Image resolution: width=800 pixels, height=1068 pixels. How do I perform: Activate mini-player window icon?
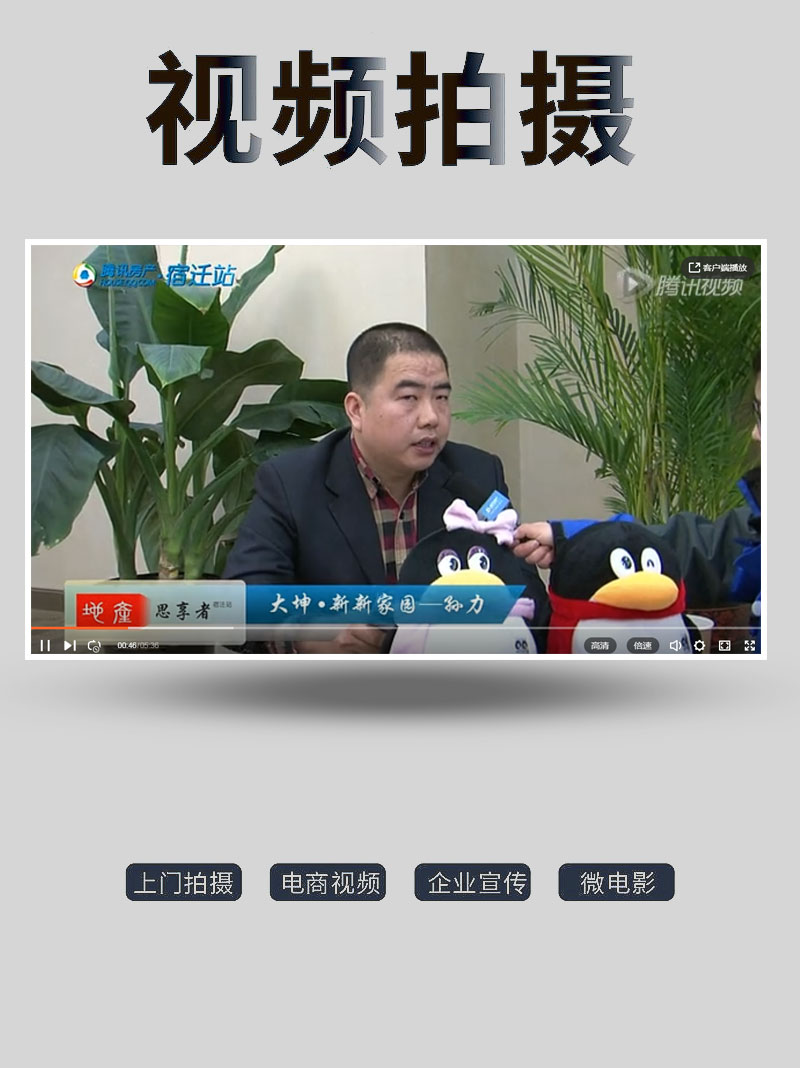723,646
